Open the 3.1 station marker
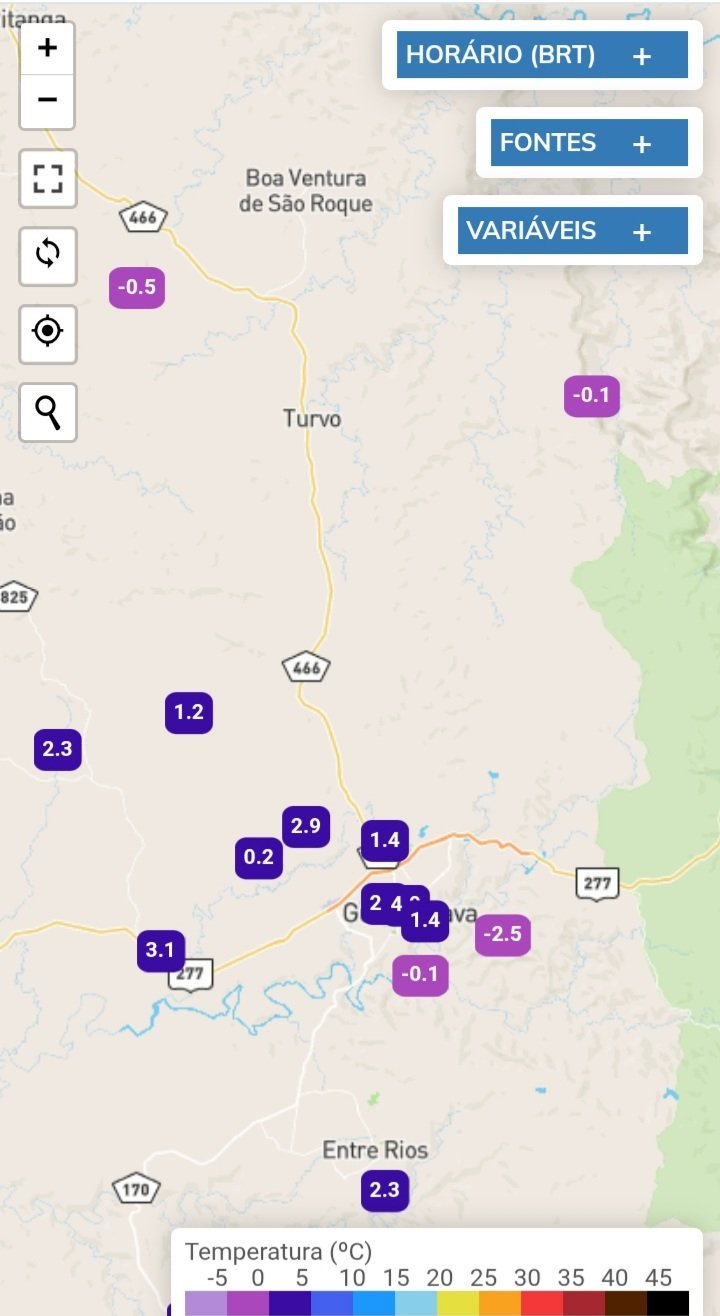Screen dimensions: 720x1316 tap(160, 950)
